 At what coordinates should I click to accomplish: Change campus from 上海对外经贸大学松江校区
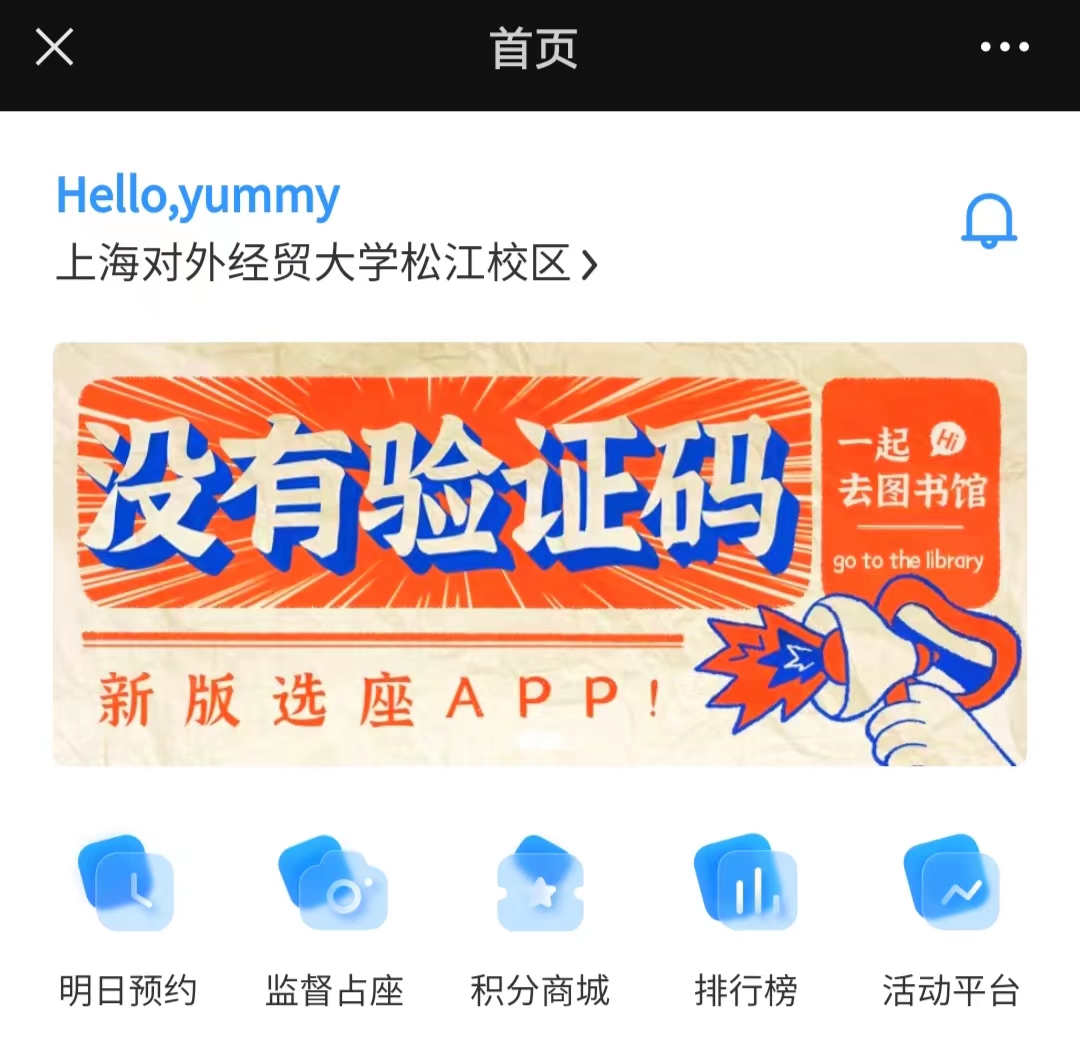(326, 265)
